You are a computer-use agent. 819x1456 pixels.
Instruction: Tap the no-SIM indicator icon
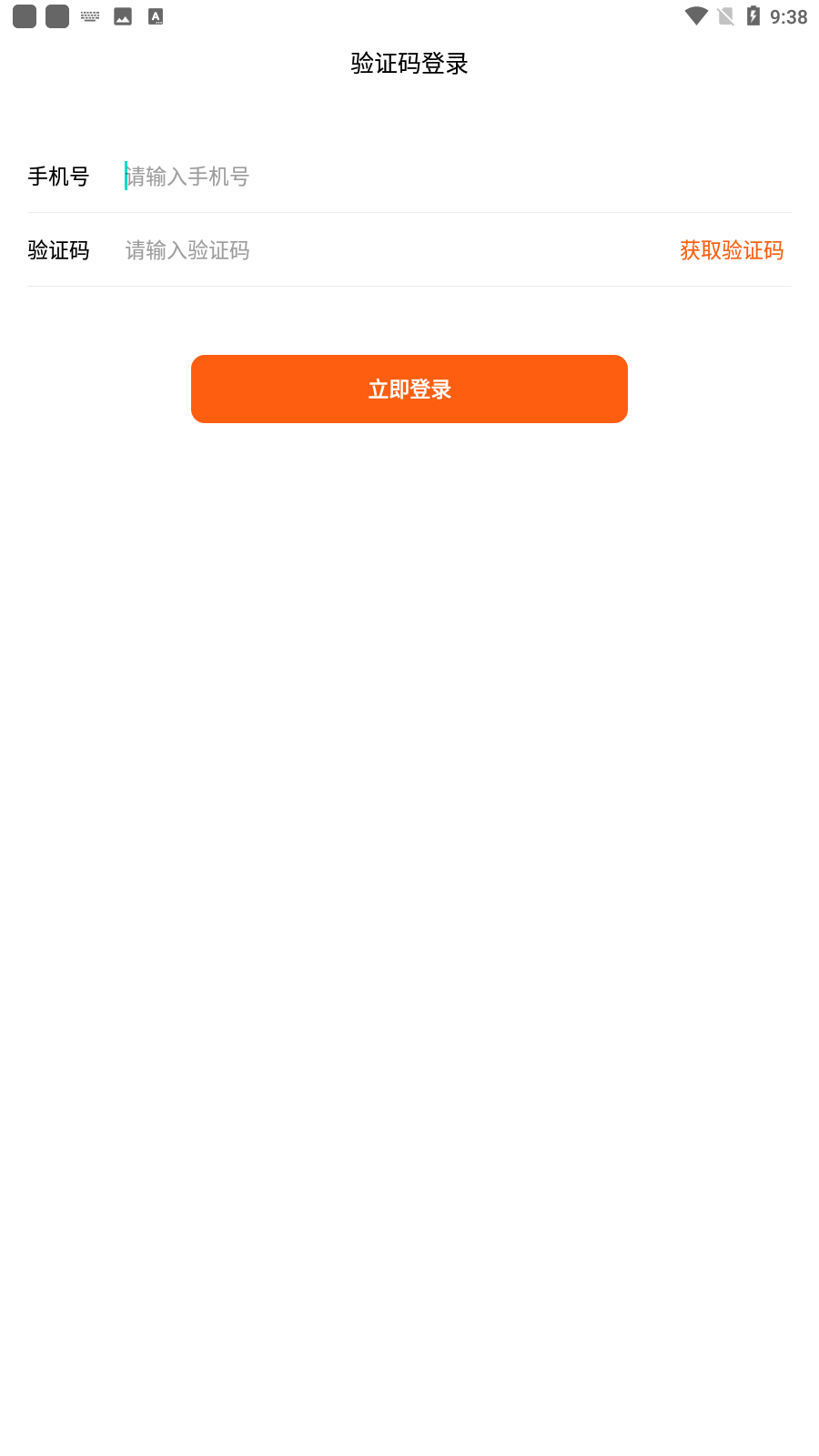click(725, 15)
